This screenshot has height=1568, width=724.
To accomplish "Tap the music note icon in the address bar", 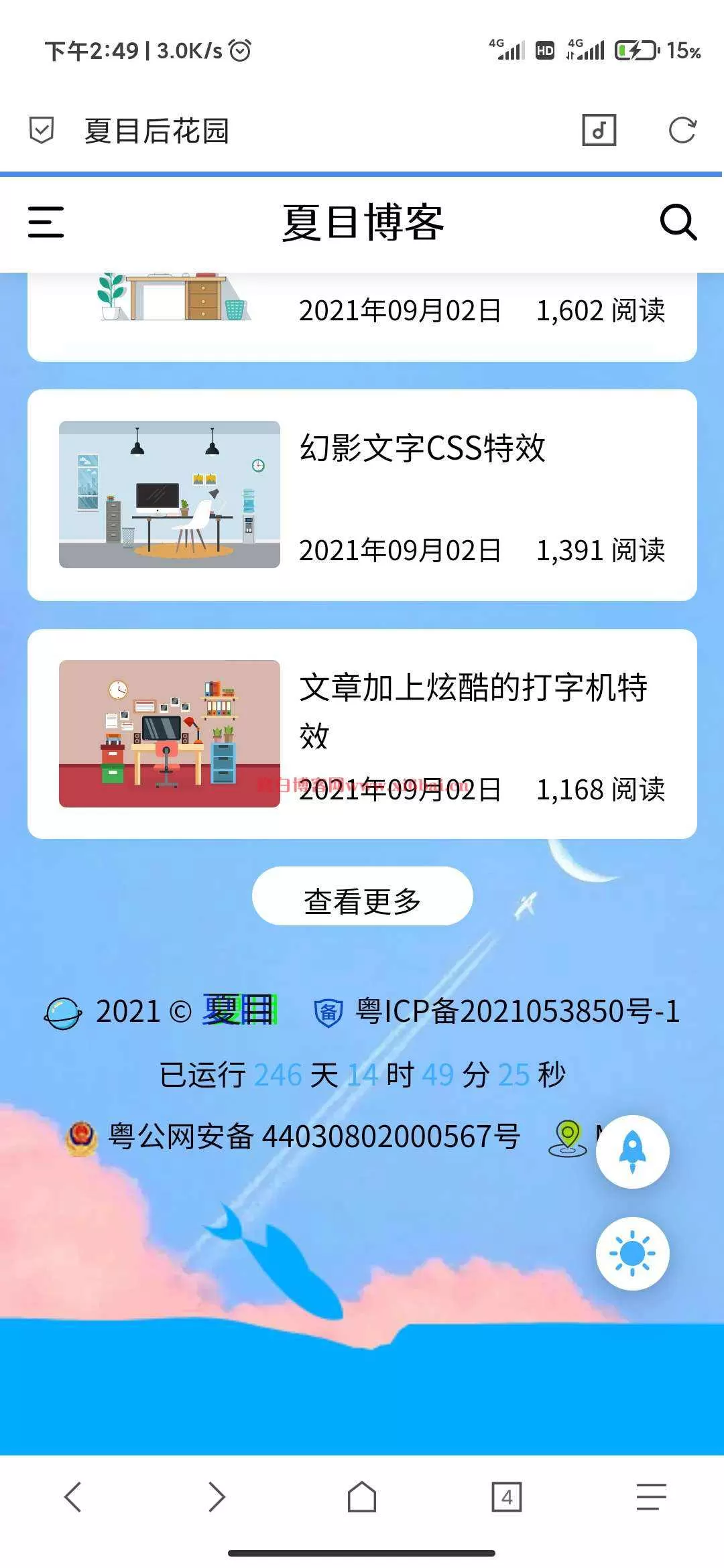I will [x=599, y=130].
